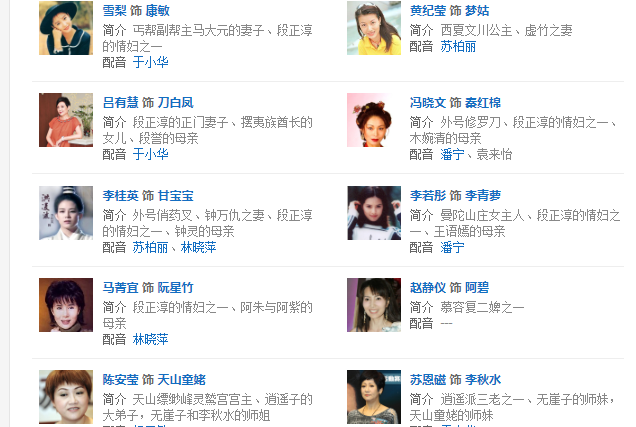The height and width of the screenshot is (427, 636).
Task: View 冯晓文's actor profile
Action: (x=428, y=102)
